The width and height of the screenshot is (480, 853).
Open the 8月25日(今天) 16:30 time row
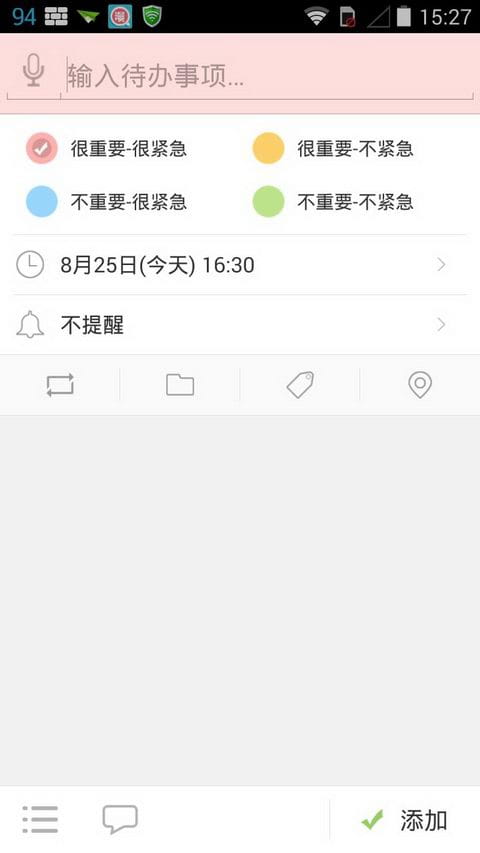coord(240,265)
